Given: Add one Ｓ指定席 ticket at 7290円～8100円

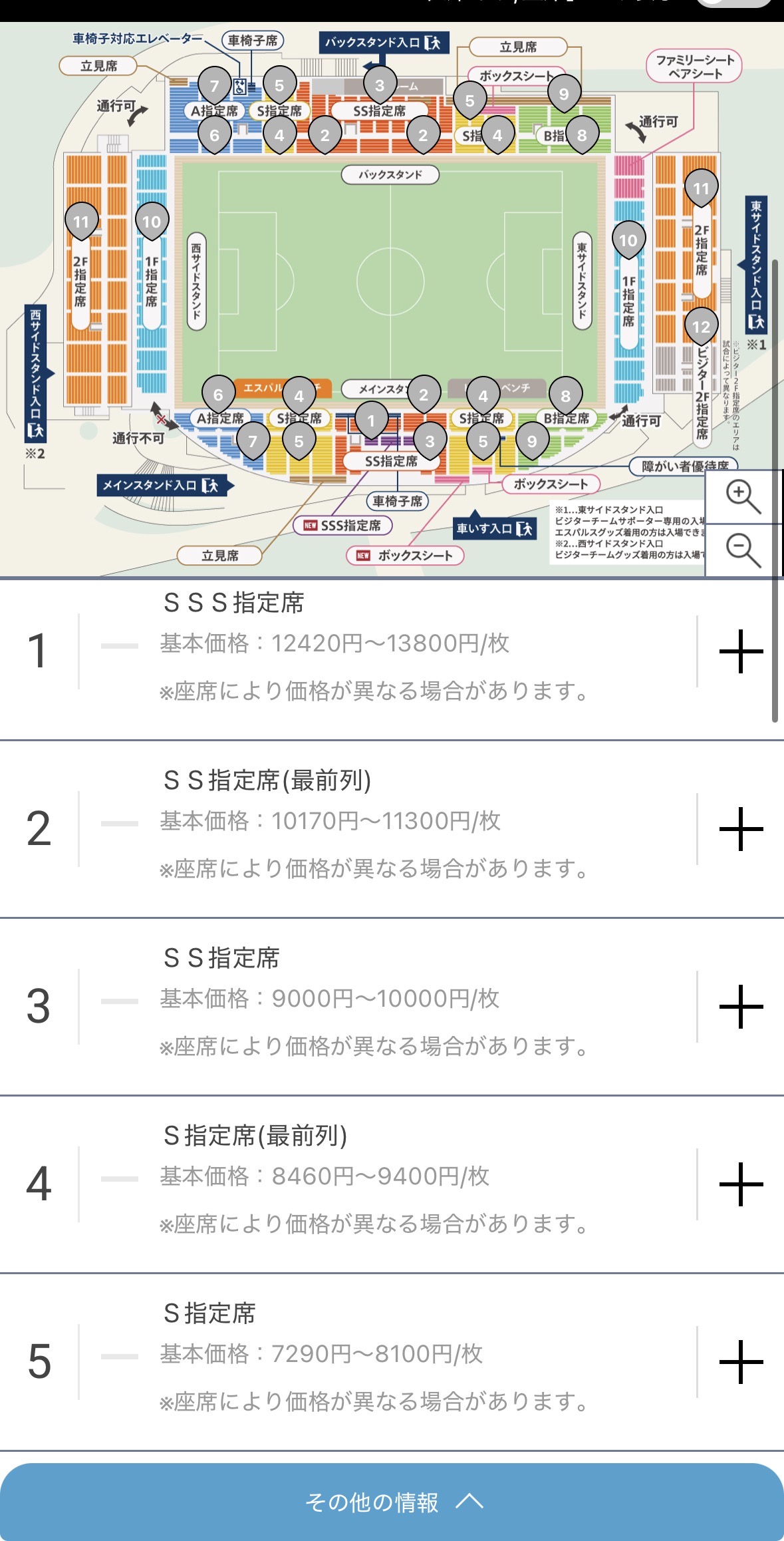Looking at the screenshot, I should (x=741, y=1361).
